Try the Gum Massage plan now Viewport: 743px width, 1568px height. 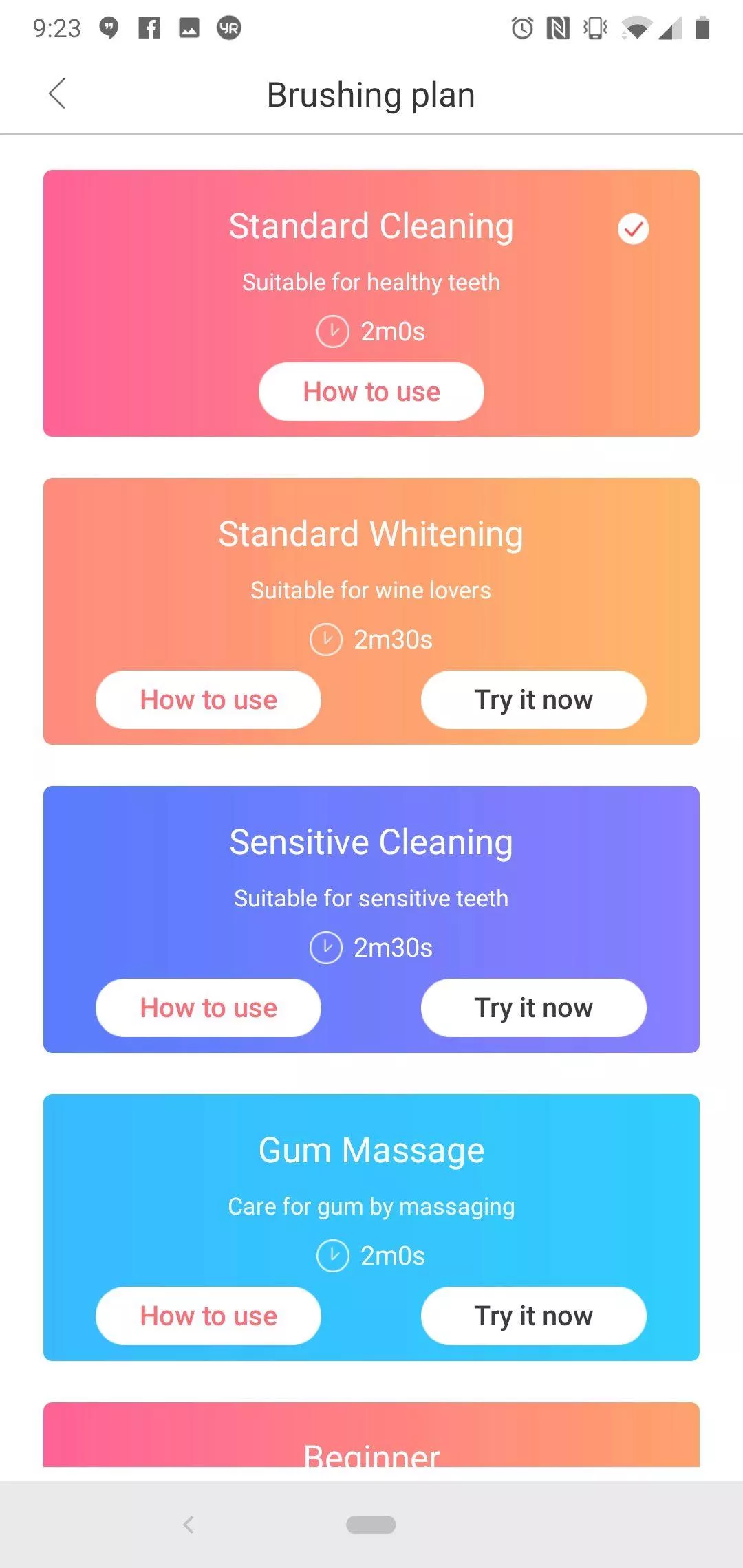coord(534,1316)
